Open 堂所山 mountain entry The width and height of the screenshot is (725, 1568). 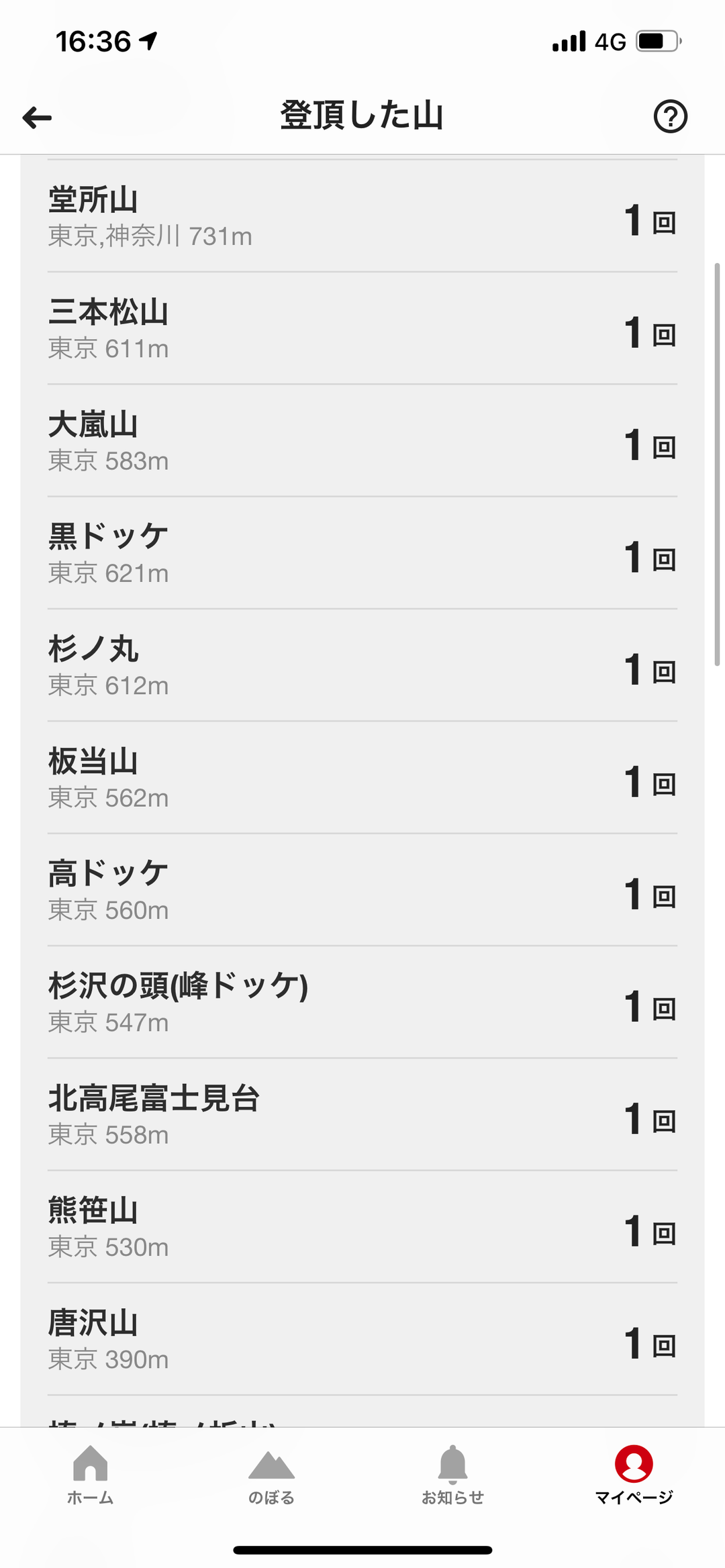pos(362,217)
